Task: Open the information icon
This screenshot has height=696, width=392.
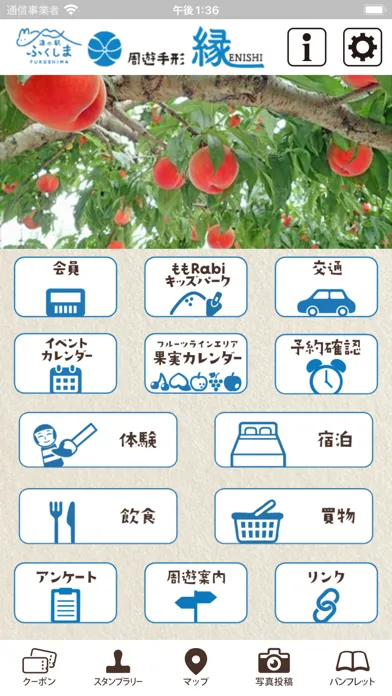Action: pos(307,47)
